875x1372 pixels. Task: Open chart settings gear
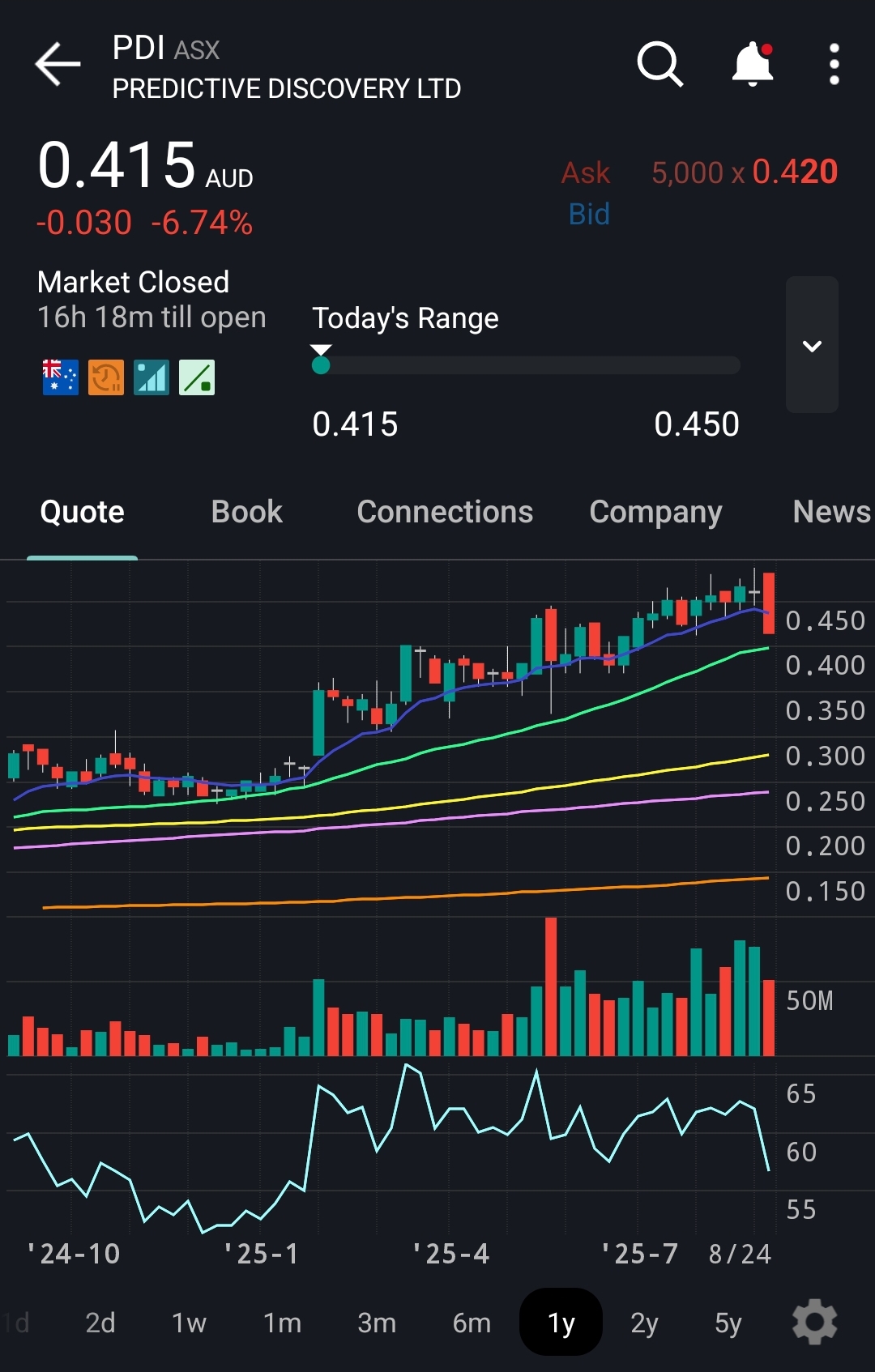coord(814,1322)
